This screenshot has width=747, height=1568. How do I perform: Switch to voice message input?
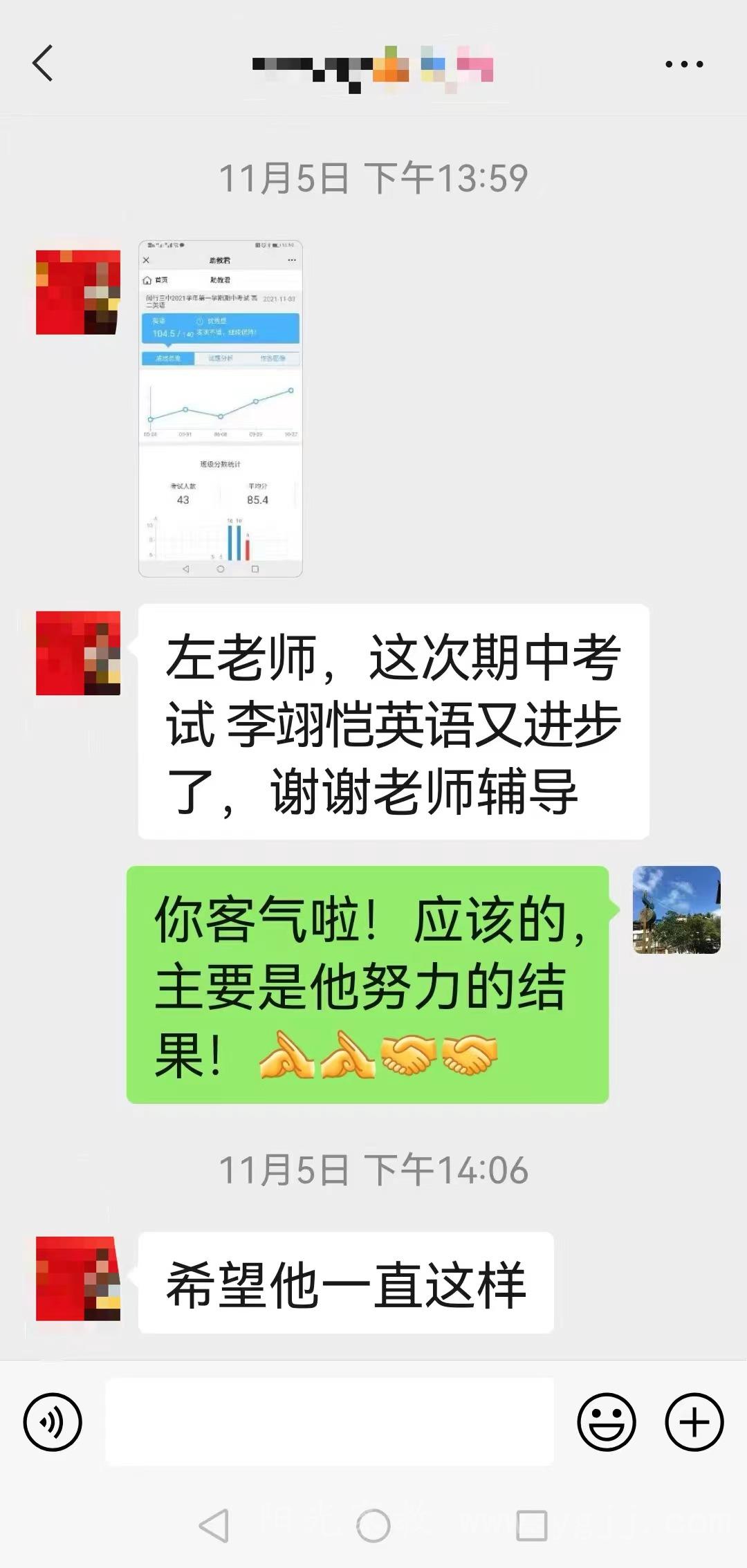point(53,1422)
